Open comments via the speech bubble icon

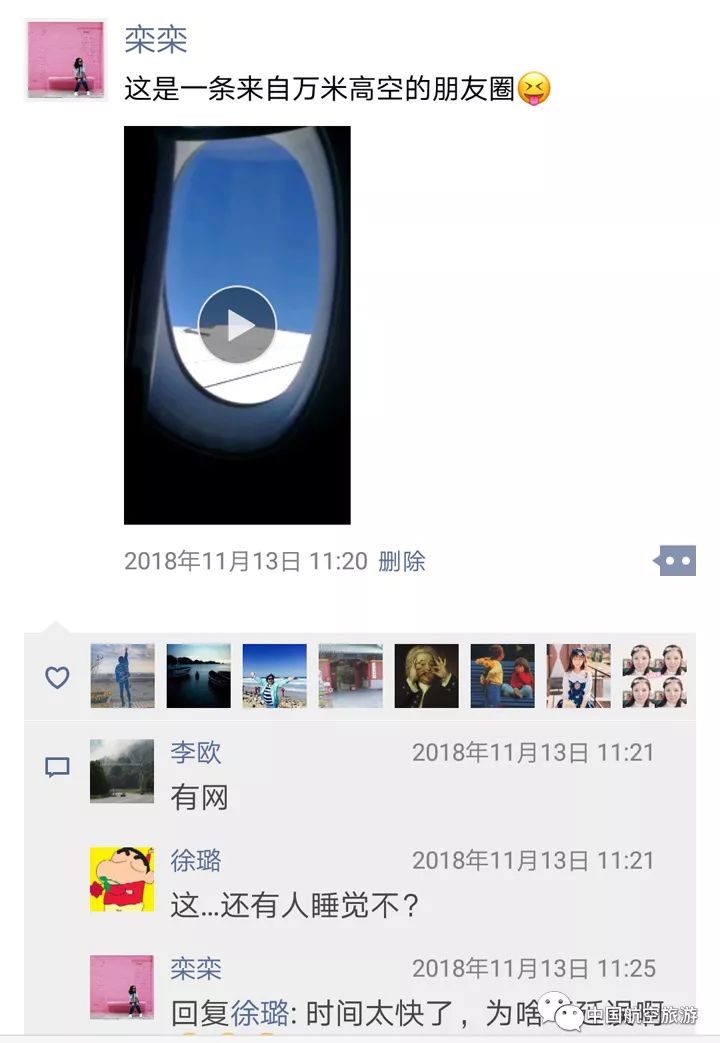(x=58, y=765)
